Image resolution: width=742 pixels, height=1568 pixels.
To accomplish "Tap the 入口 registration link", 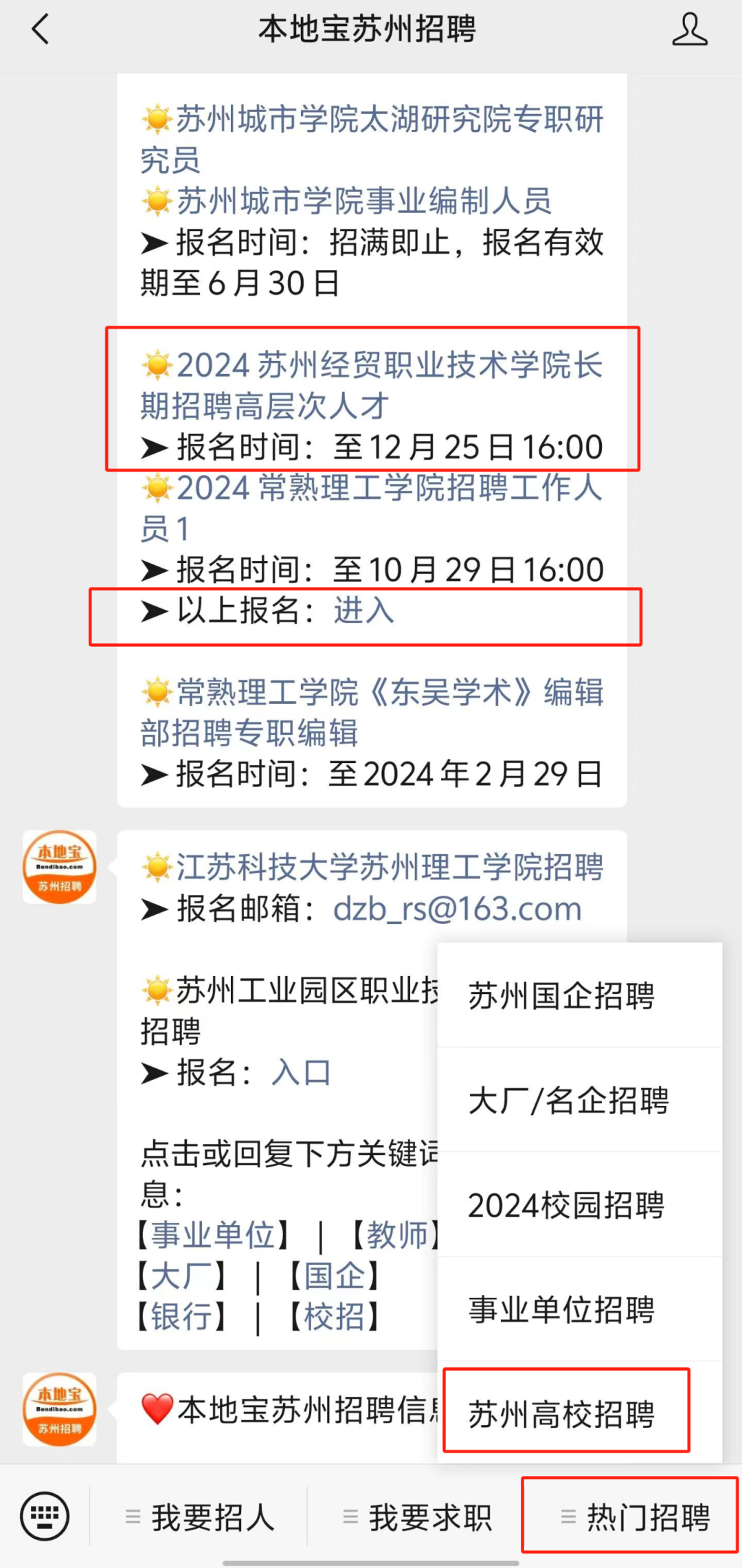I will tap(302, 1072).
